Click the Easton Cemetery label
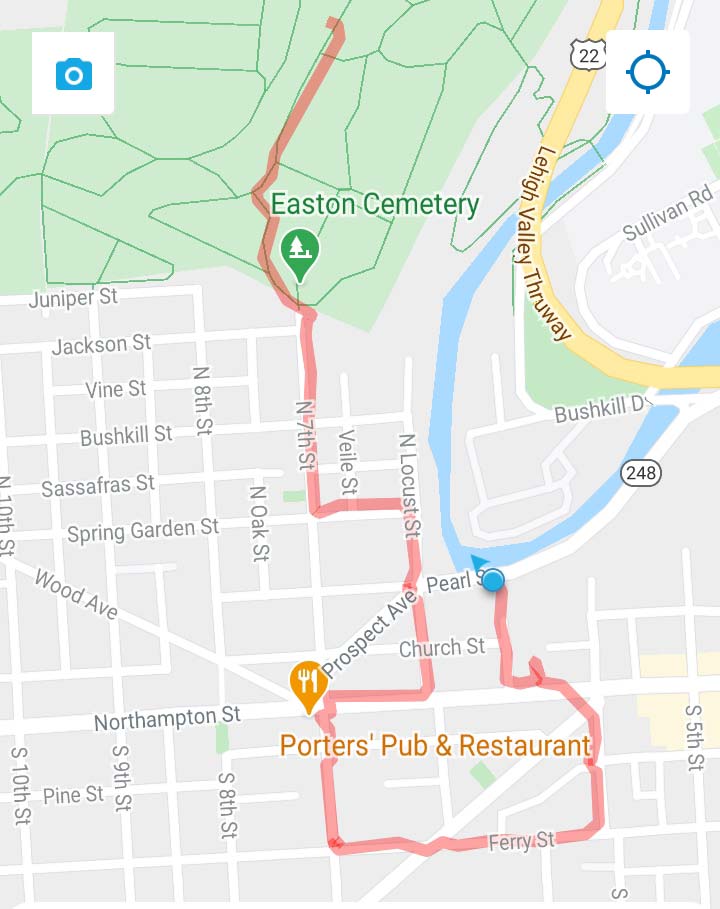 coord(376,205)
